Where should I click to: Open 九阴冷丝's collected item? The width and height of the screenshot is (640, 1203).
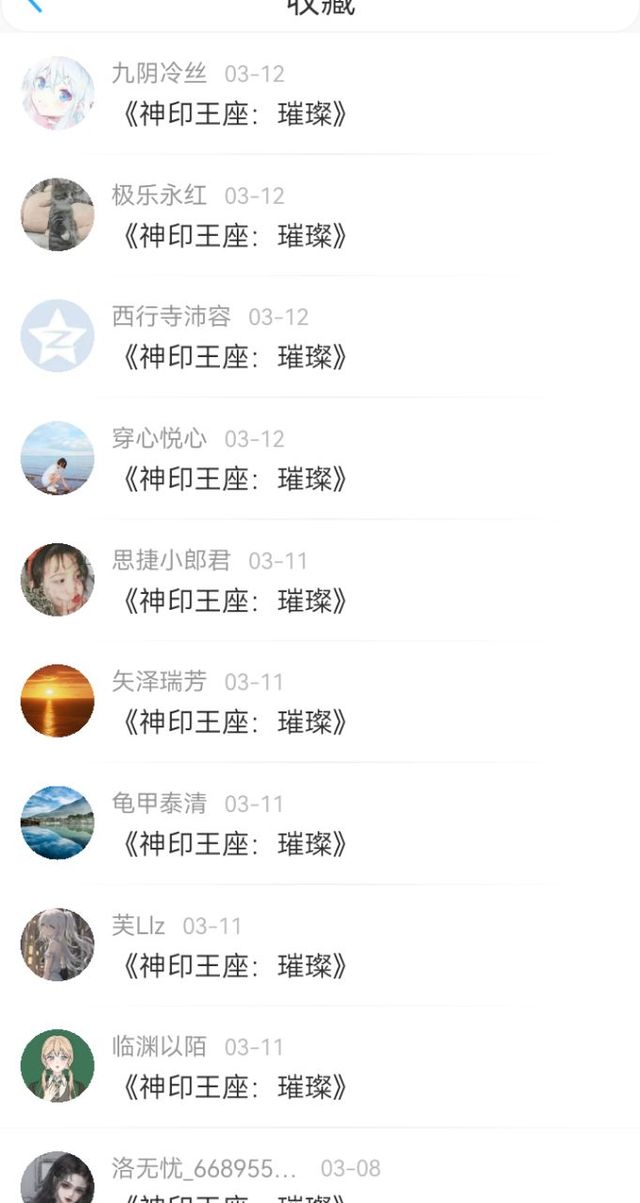pos(234,115)
